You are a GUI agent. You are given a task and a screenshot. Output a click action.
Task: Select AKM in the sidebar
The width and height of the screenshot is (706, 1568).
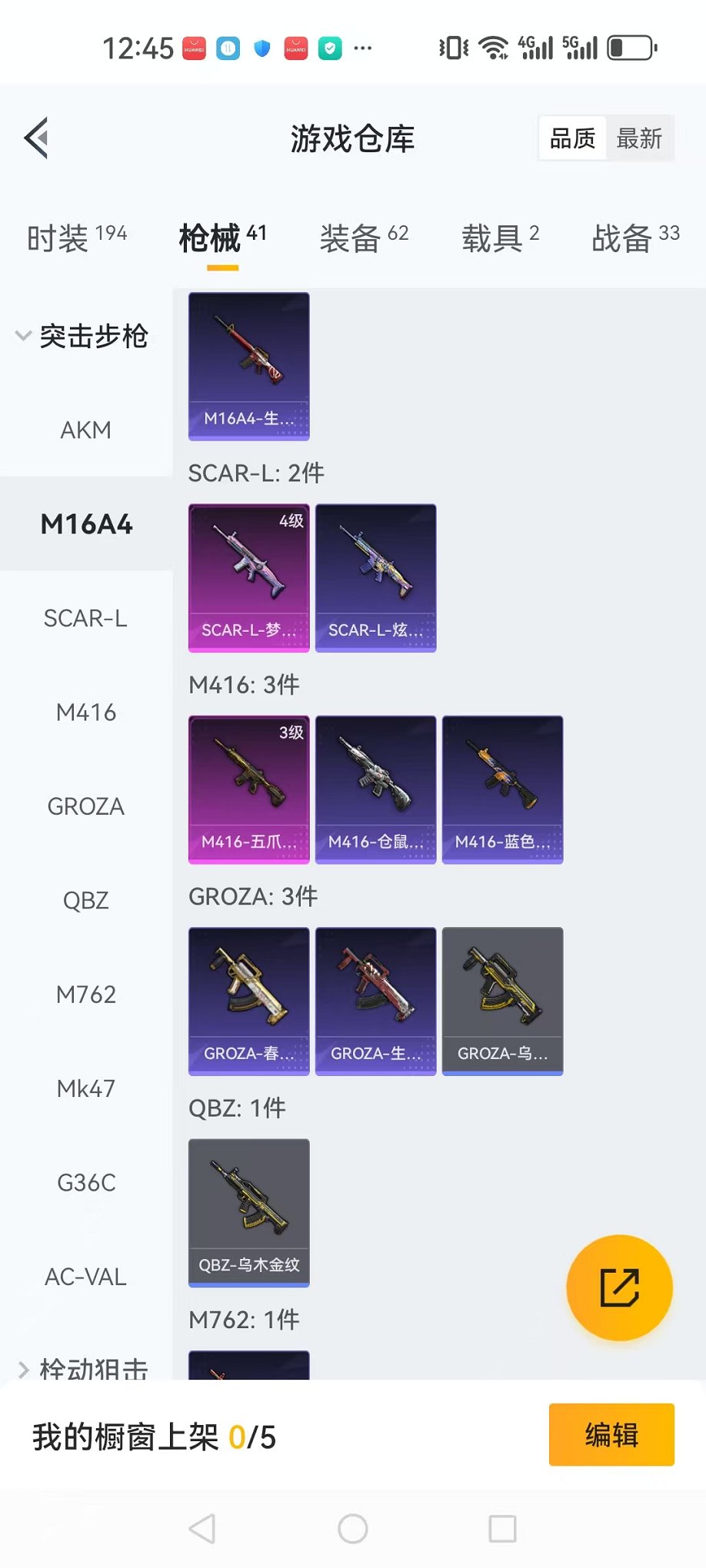pyautogui.click(x=85, y=430)
